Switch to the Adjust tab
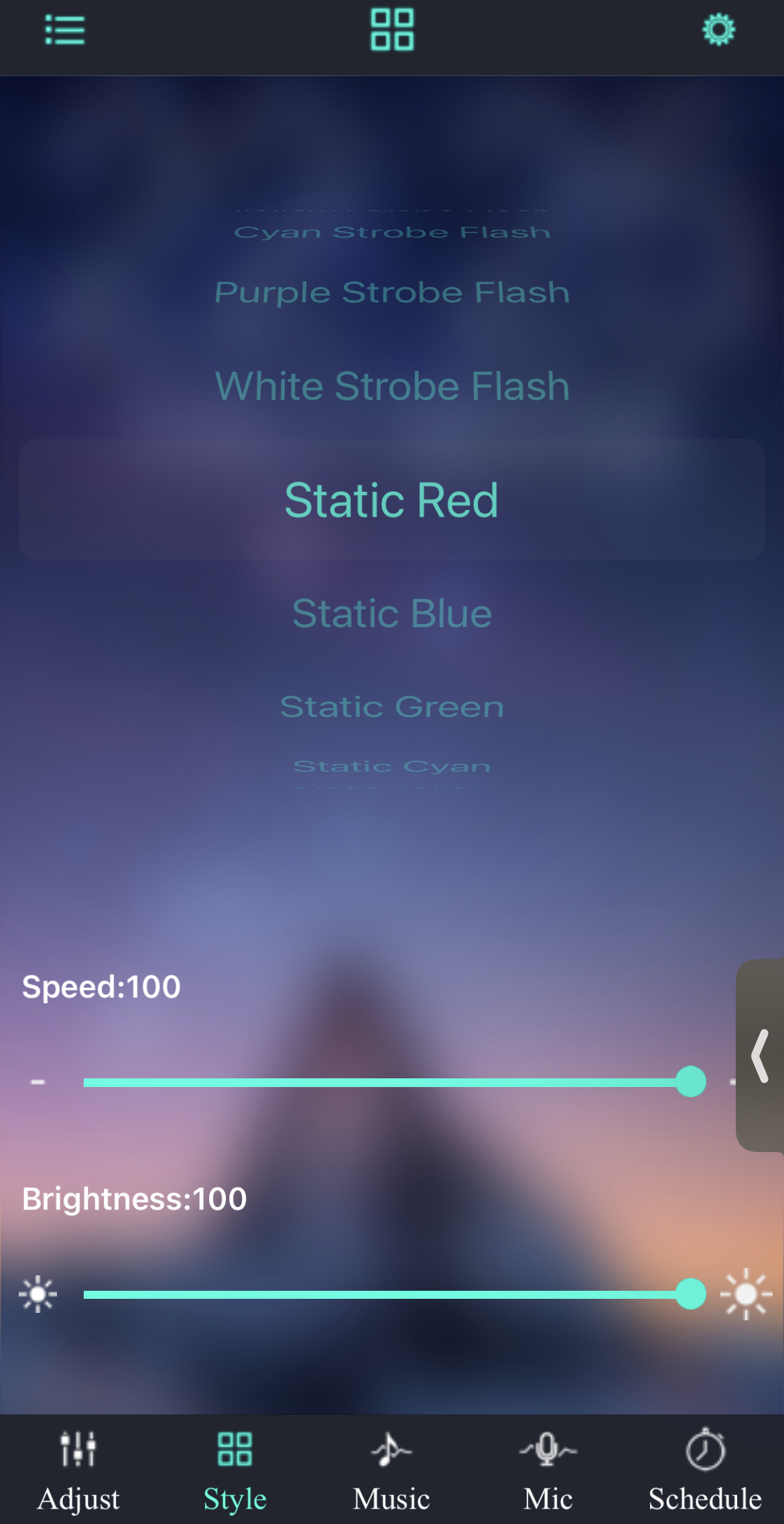Image resolution: width=784 pixels, height=1524 pixels. [78, 1469]
